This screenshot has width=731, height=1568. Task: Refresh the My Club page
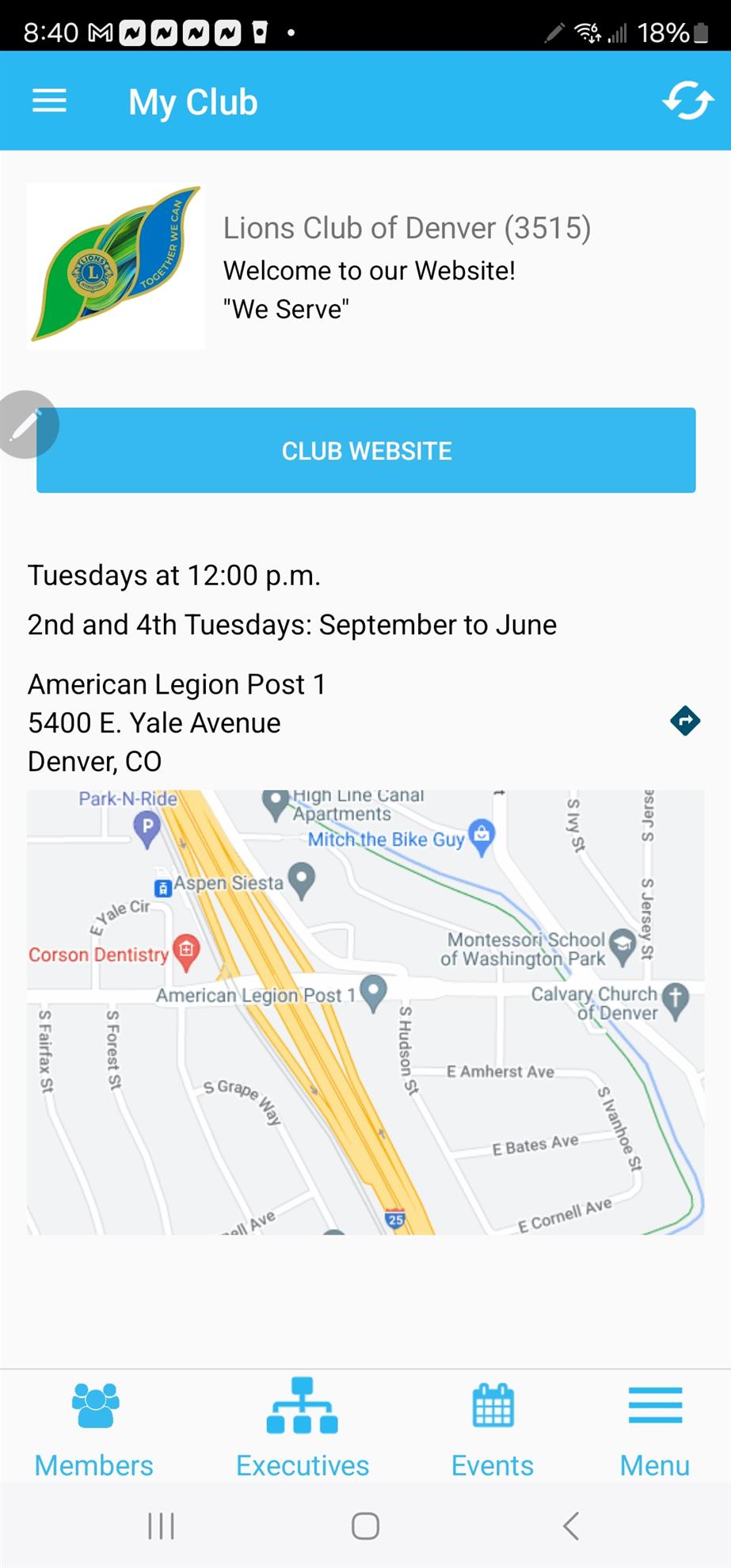tap(687, 101)
